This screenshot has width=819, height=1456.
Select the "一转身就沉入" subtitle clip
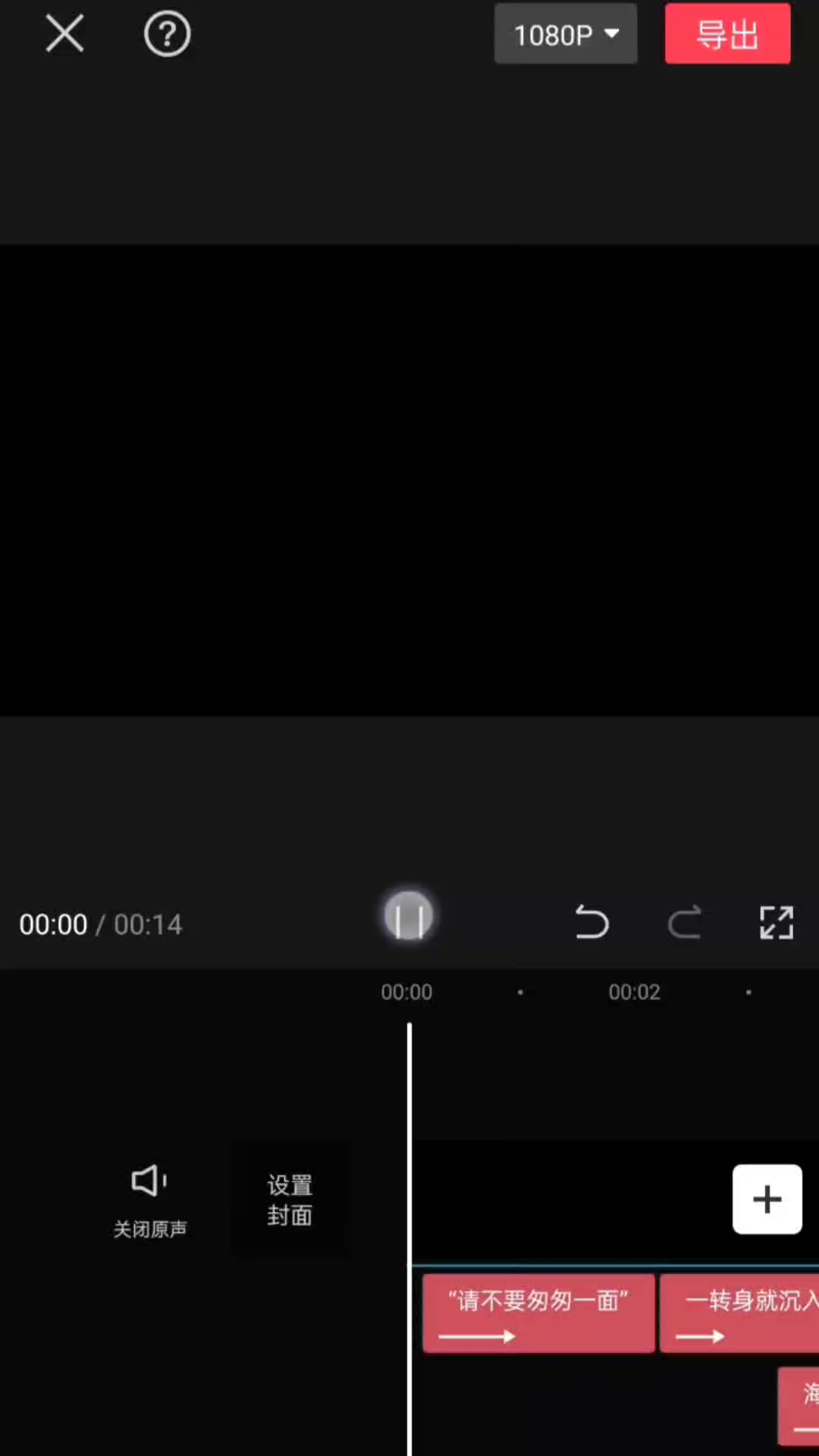(739, 1313)
